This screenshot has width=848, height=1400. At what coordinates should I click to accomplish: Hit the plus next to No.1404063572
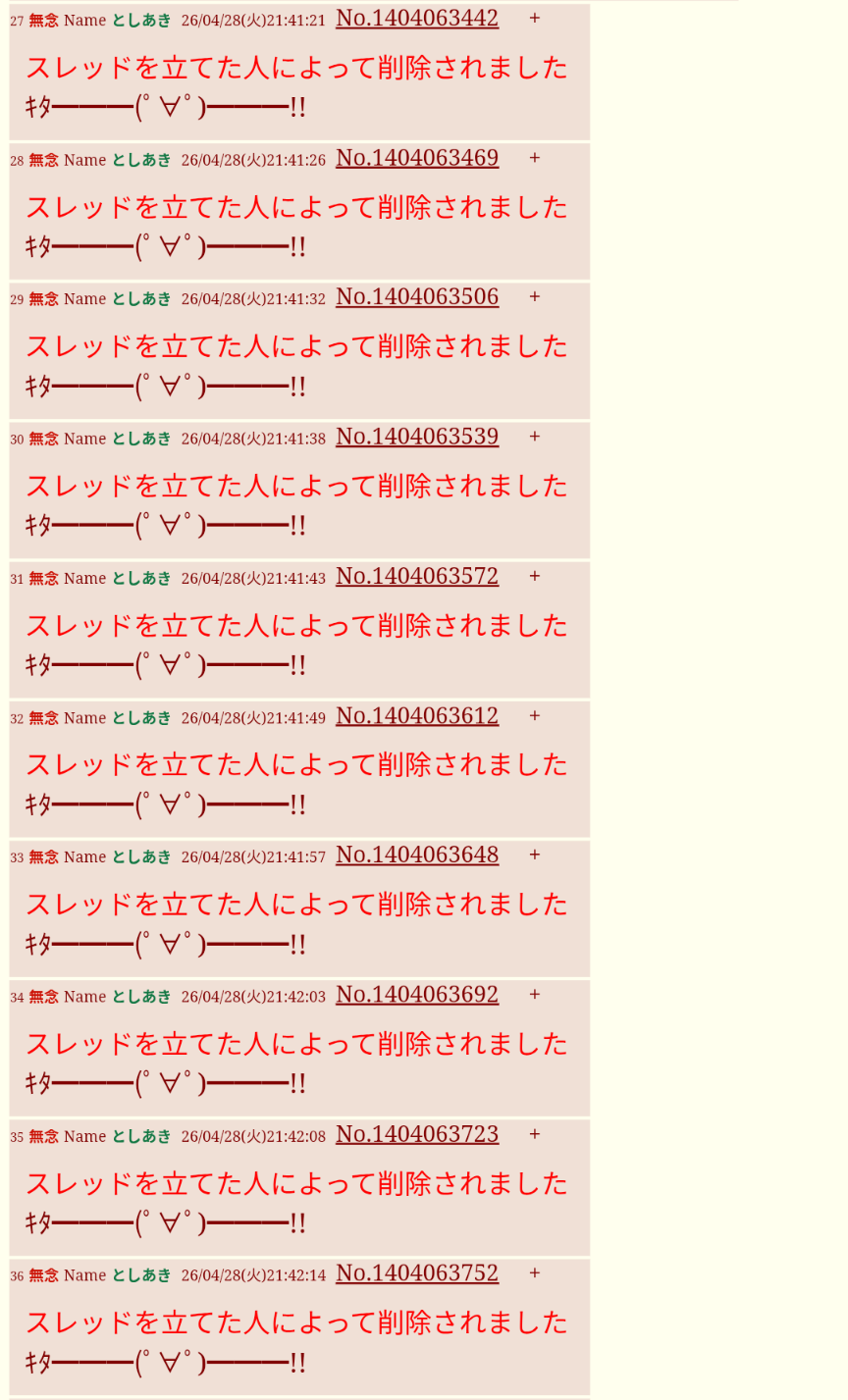coord(534,576)
